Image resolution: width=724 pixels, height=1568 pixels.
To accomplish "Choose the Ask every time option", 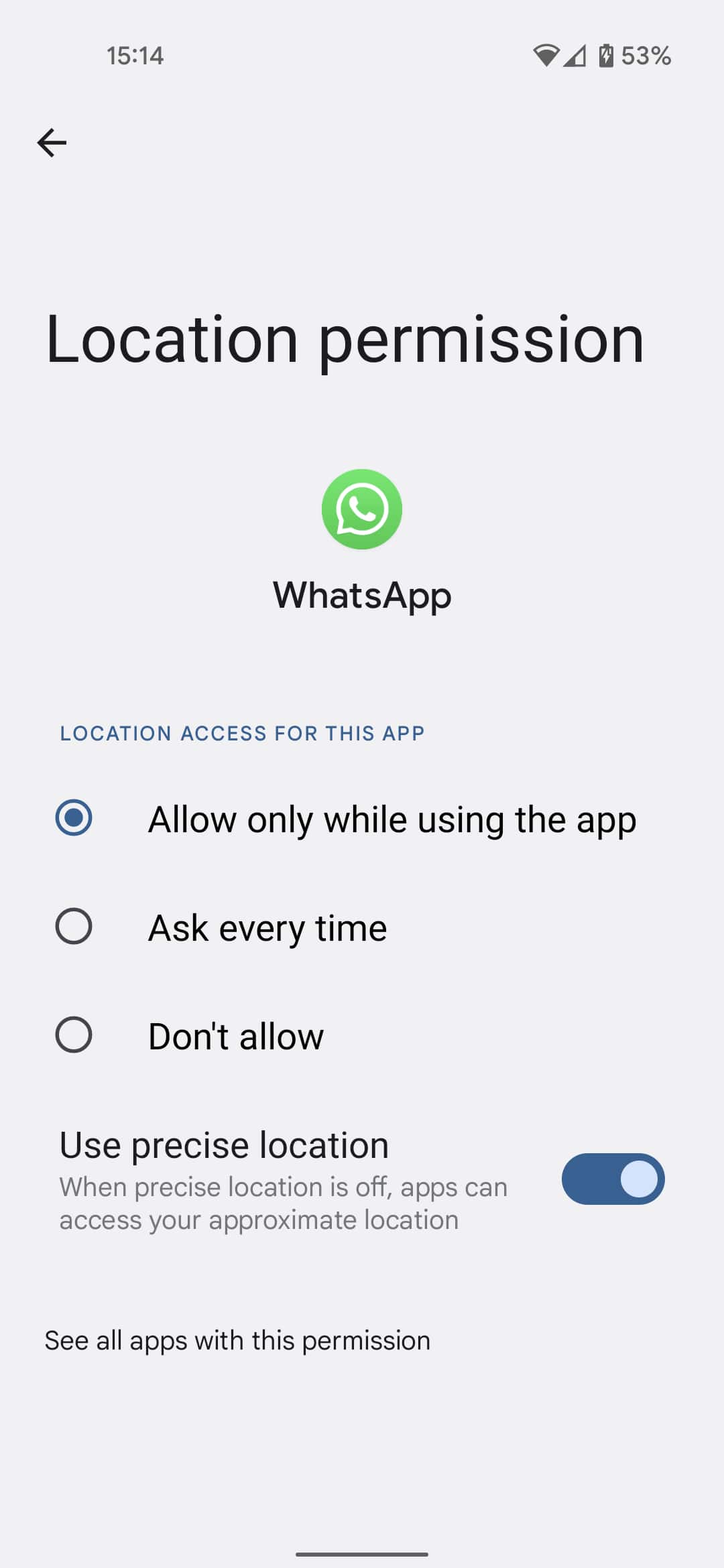I will [x=74, y=927].
